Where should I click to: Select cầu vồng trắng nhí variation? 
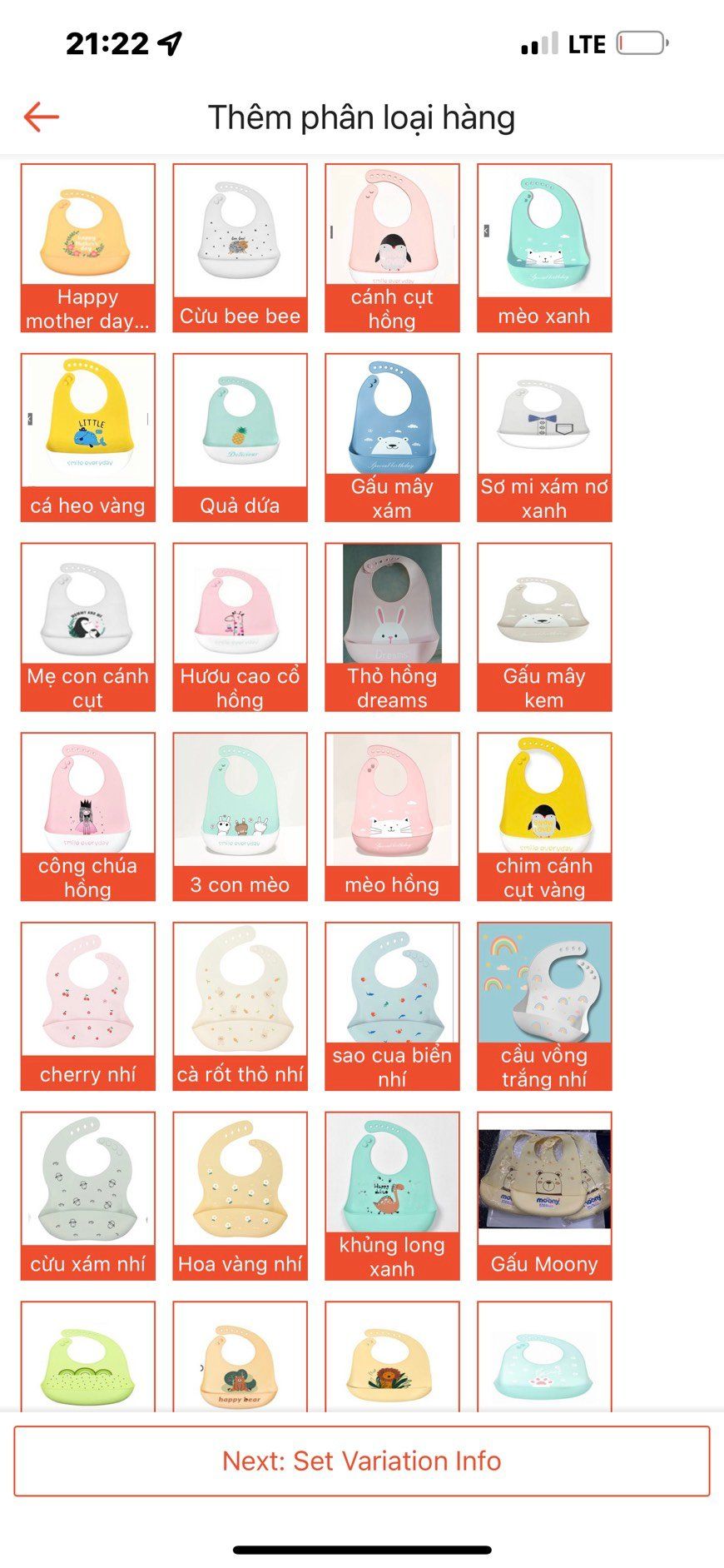544,1006
